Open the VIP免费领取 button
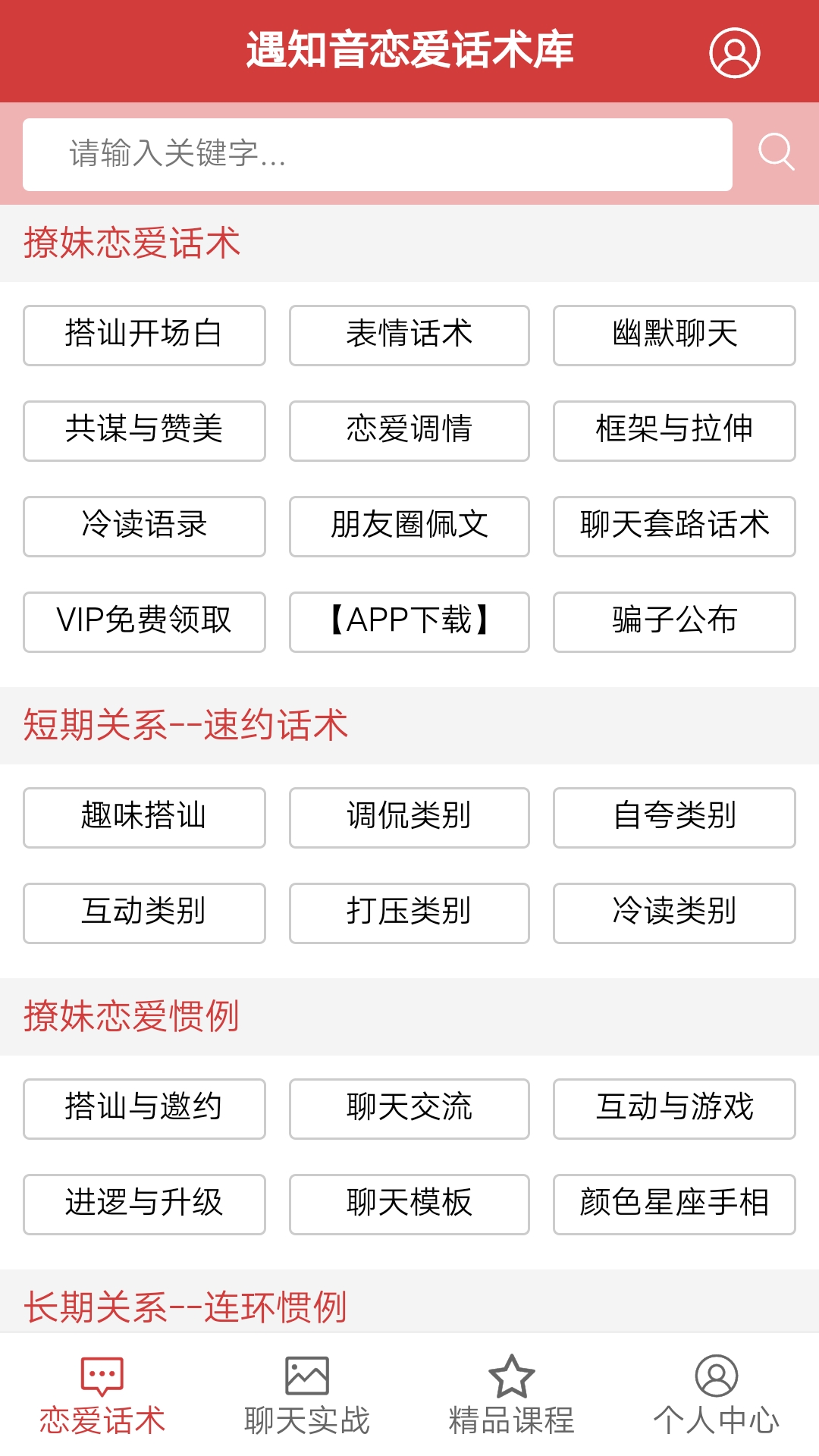 (x=143, y=621)
